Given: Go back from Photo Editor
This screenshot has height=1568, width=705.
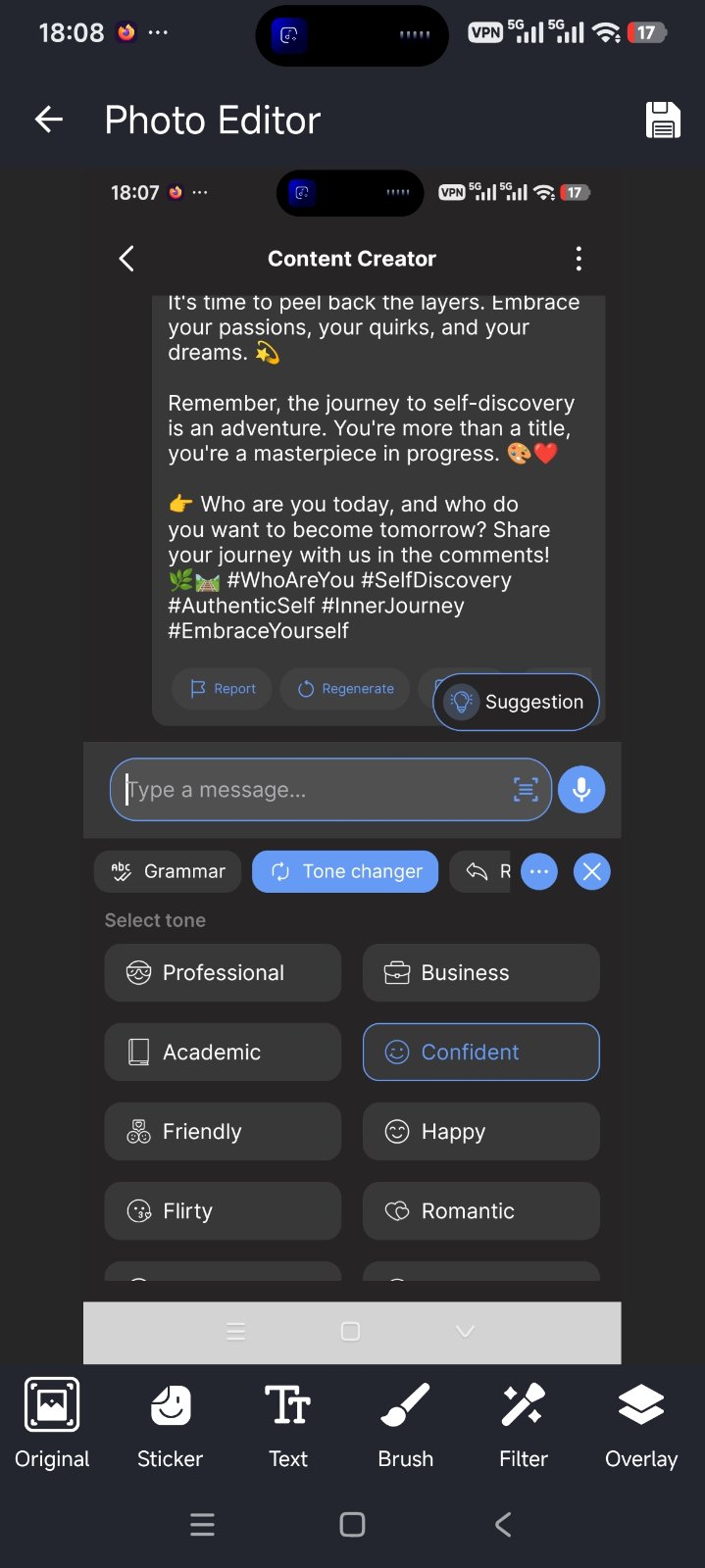Looking at the screenshot, I should tap(48, 121).
